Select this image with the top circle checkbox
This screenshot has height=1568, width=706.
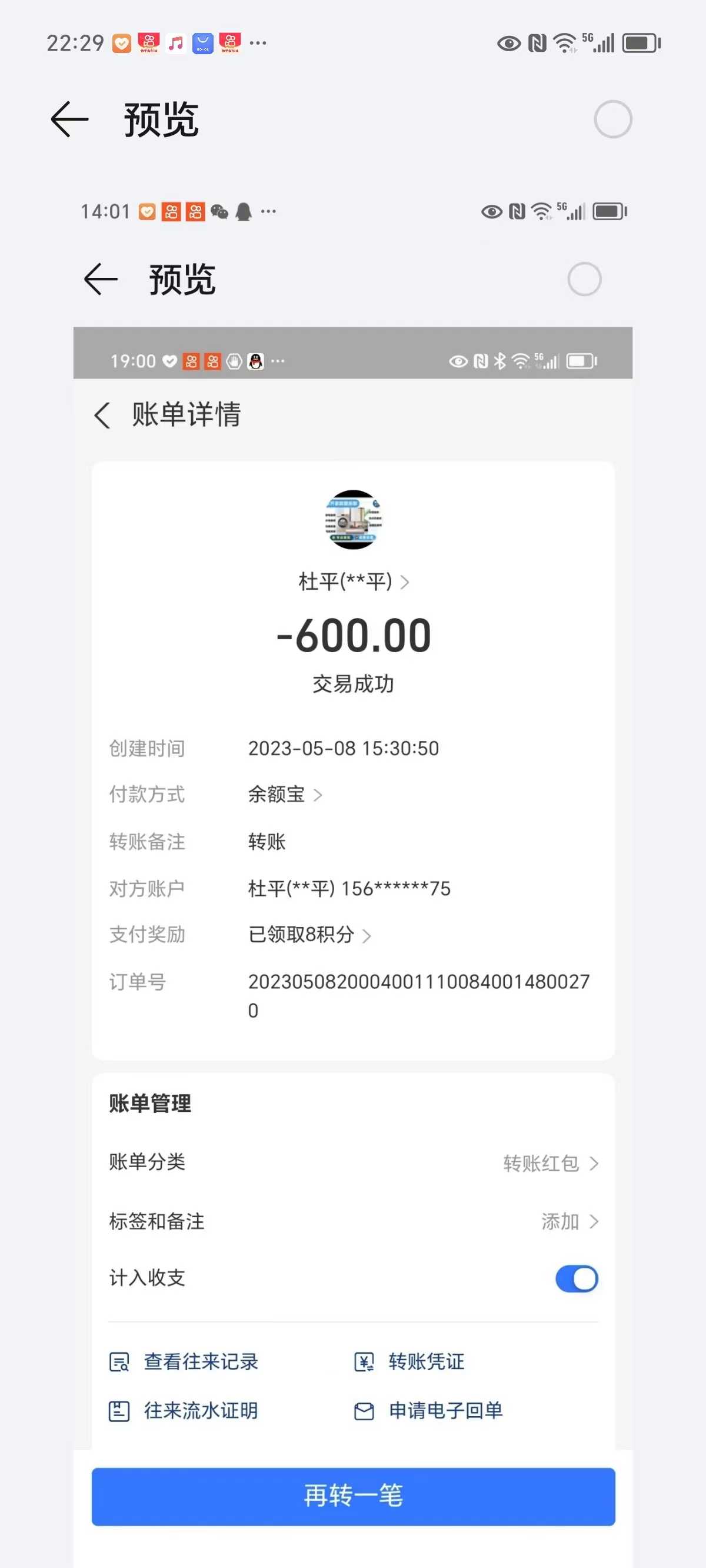(612, 119)
